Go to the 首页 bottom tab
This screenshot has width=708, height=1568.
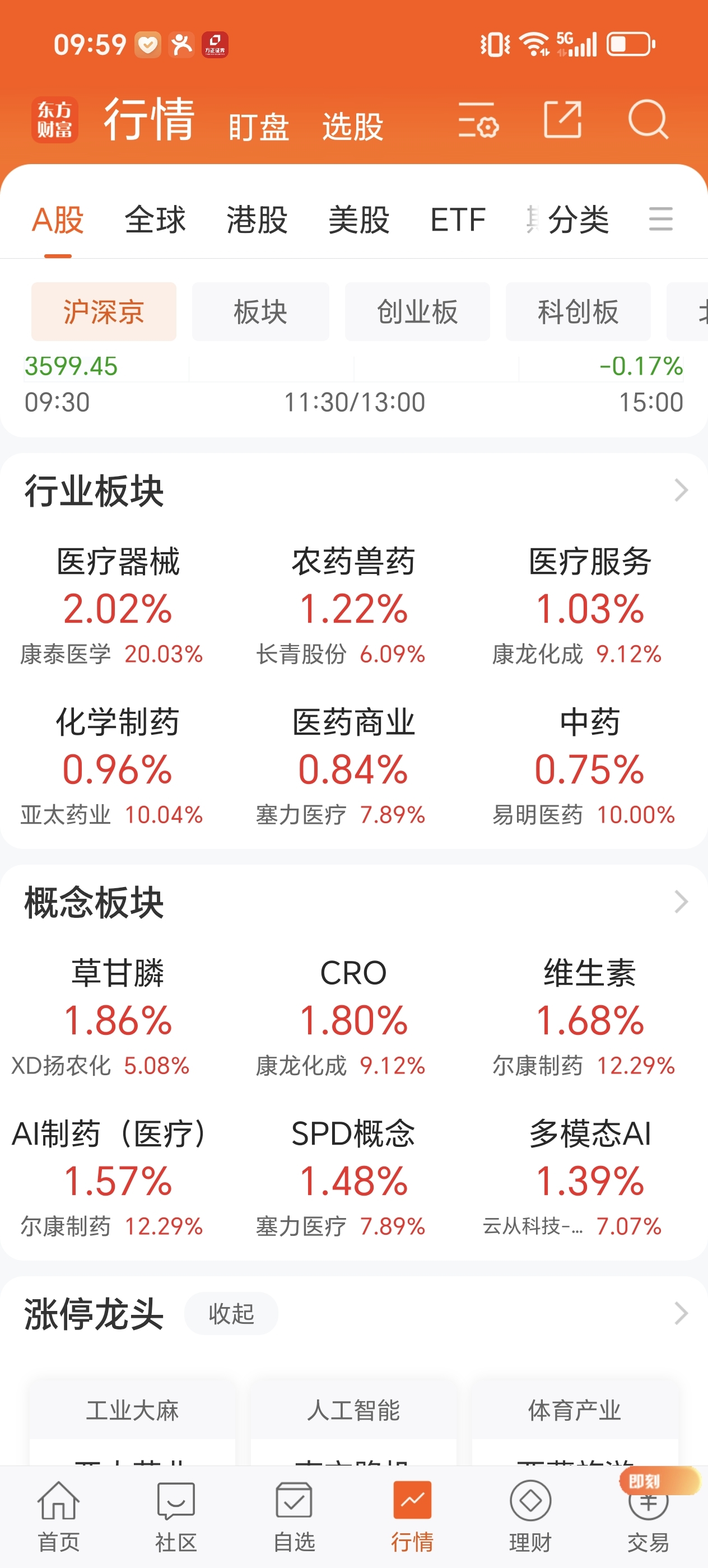tap(58, 1517)
